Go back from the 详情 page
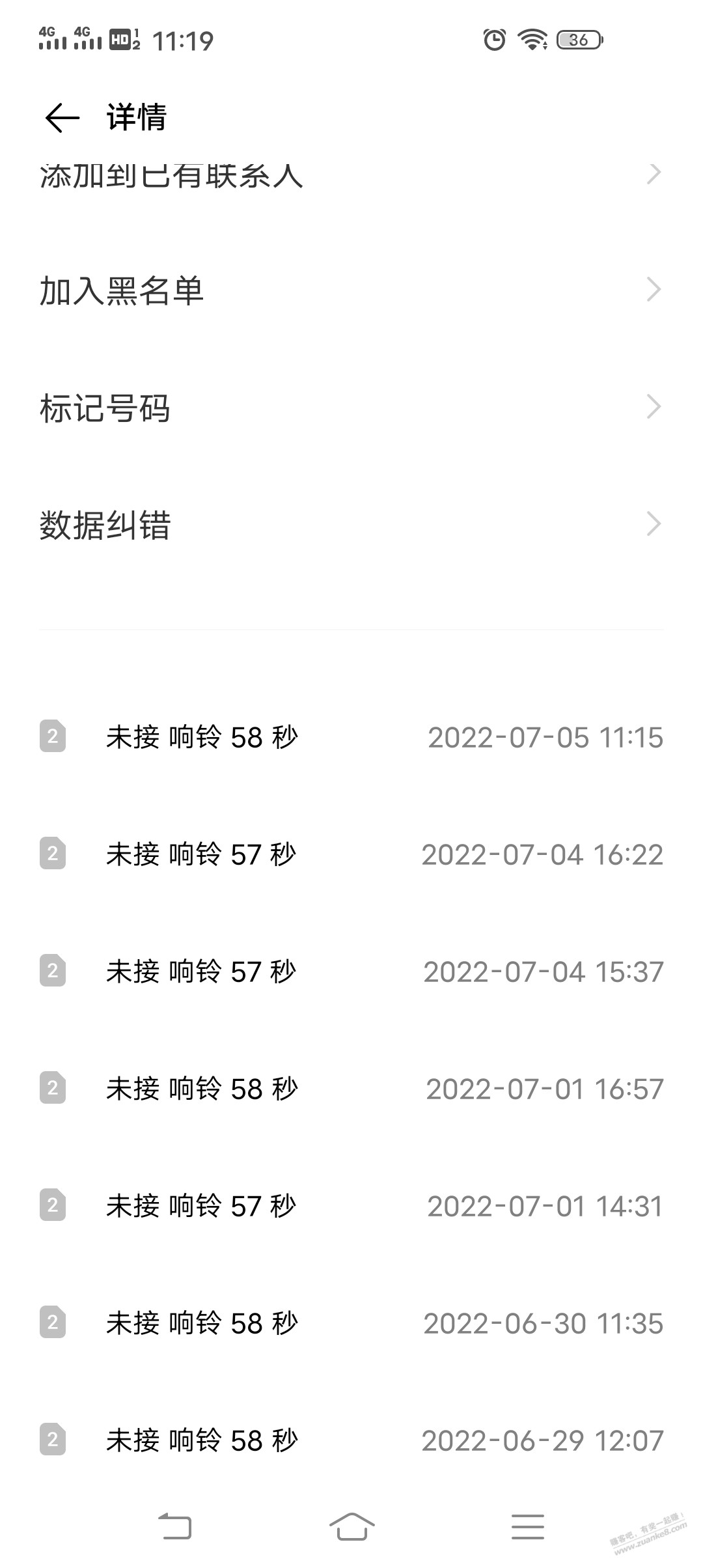The width and height of the screenshot is (703, 1568). [x=62, y=118]
